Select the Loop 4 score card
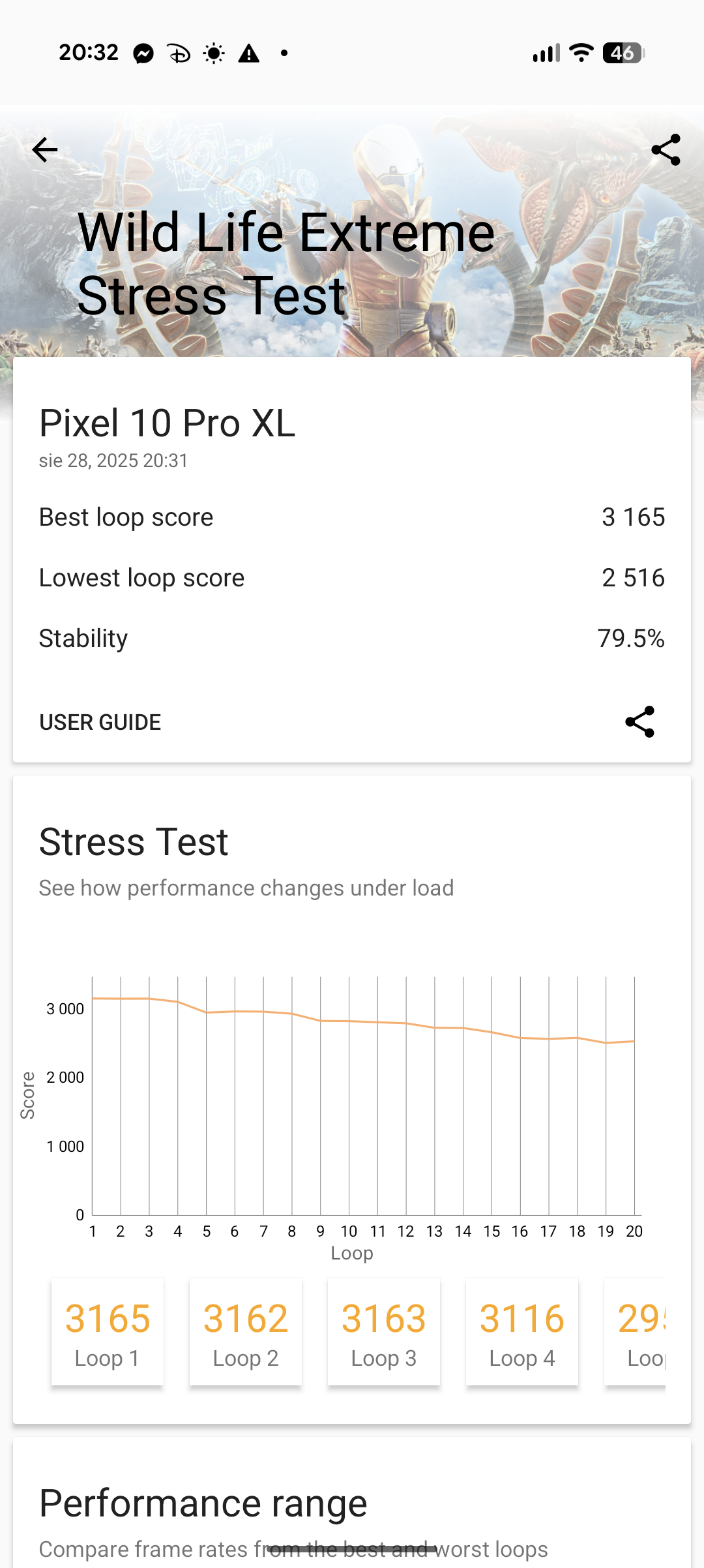The height and width of the screenshot is (1568, 704). (x=522, y=1332)
